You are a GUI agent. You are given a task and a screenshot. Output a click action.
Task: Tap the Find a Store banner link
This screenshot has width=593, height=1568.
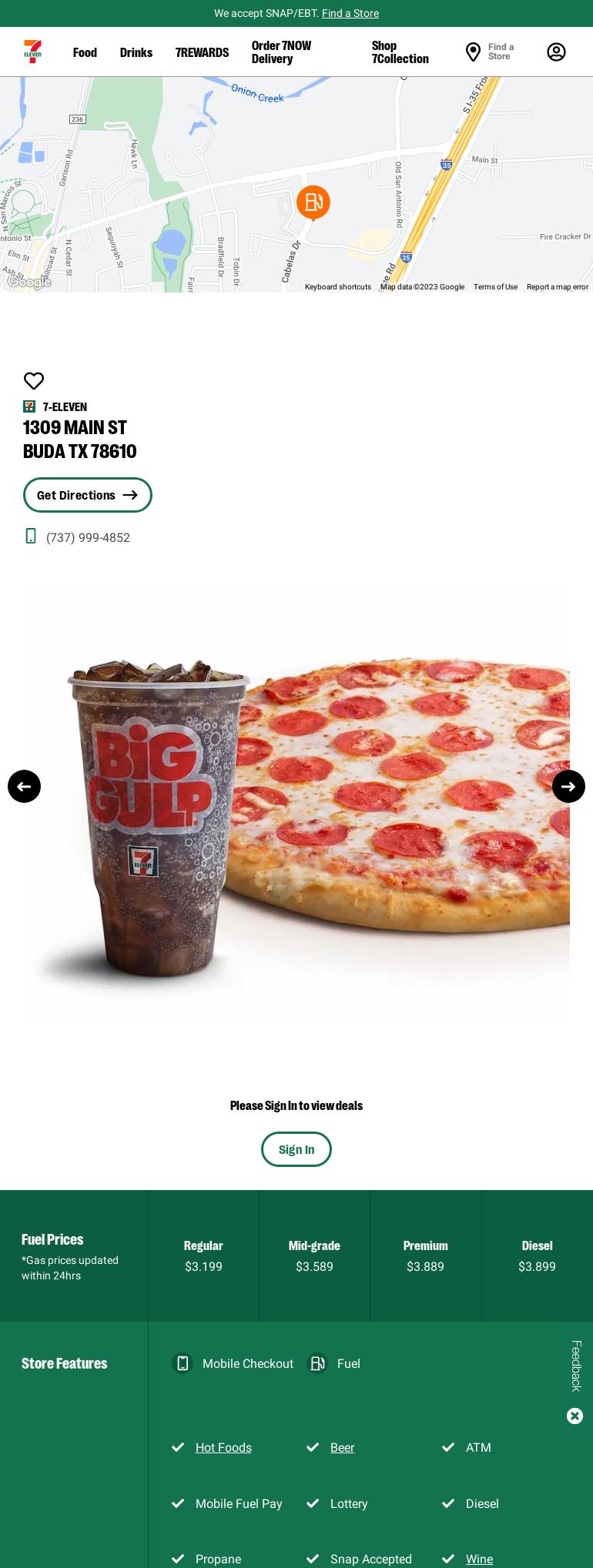(x=350, y=13)
